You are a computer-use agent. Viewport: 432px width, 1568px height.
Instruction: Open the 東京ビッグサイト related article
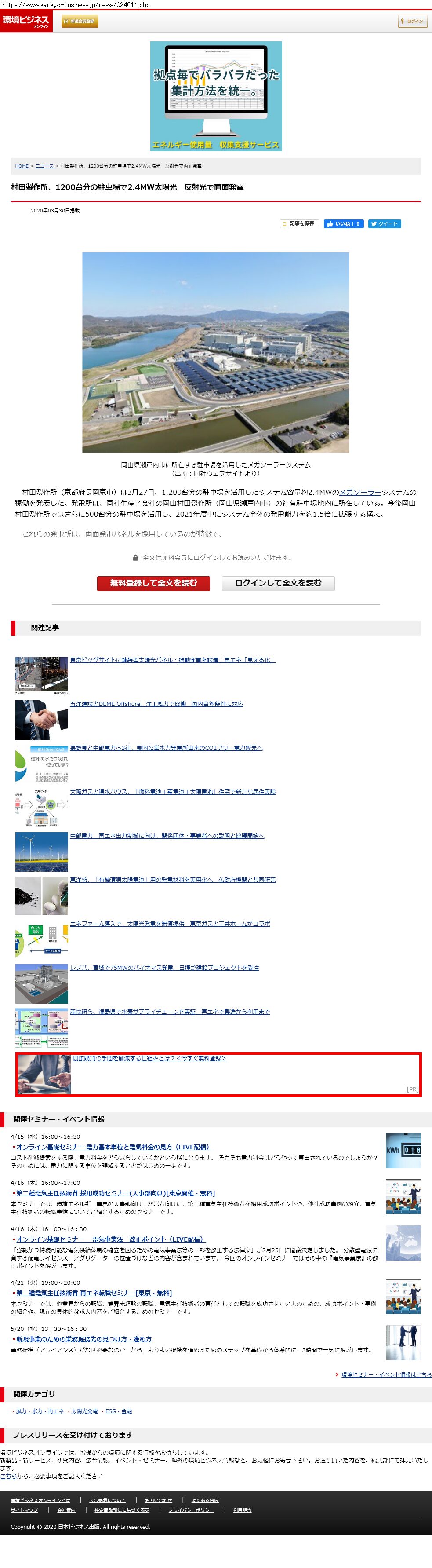tap(172, 660)
